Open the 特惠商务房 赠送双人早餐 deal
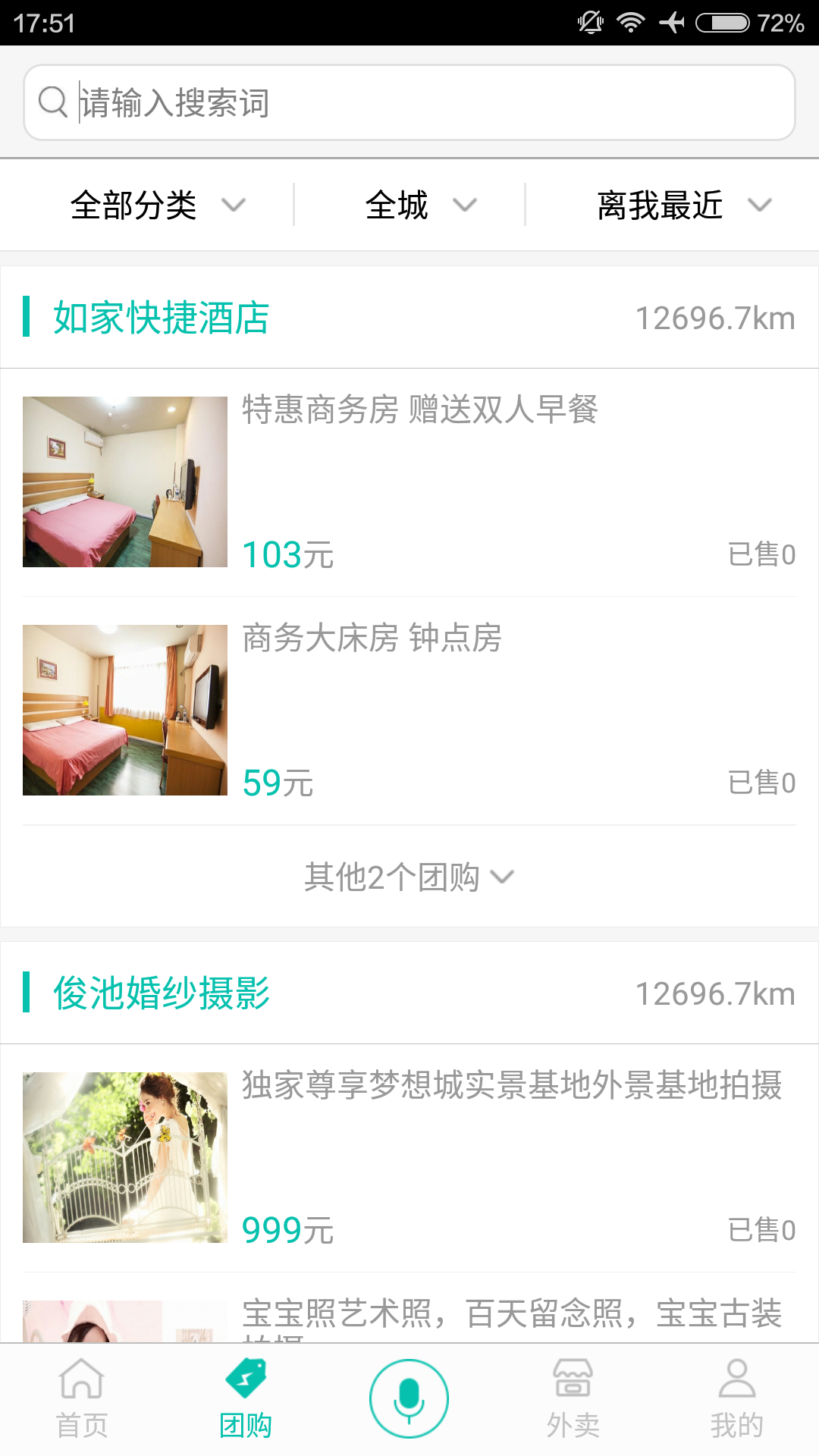The height and width of the screenshot is (1456, 819). (409, 482)
